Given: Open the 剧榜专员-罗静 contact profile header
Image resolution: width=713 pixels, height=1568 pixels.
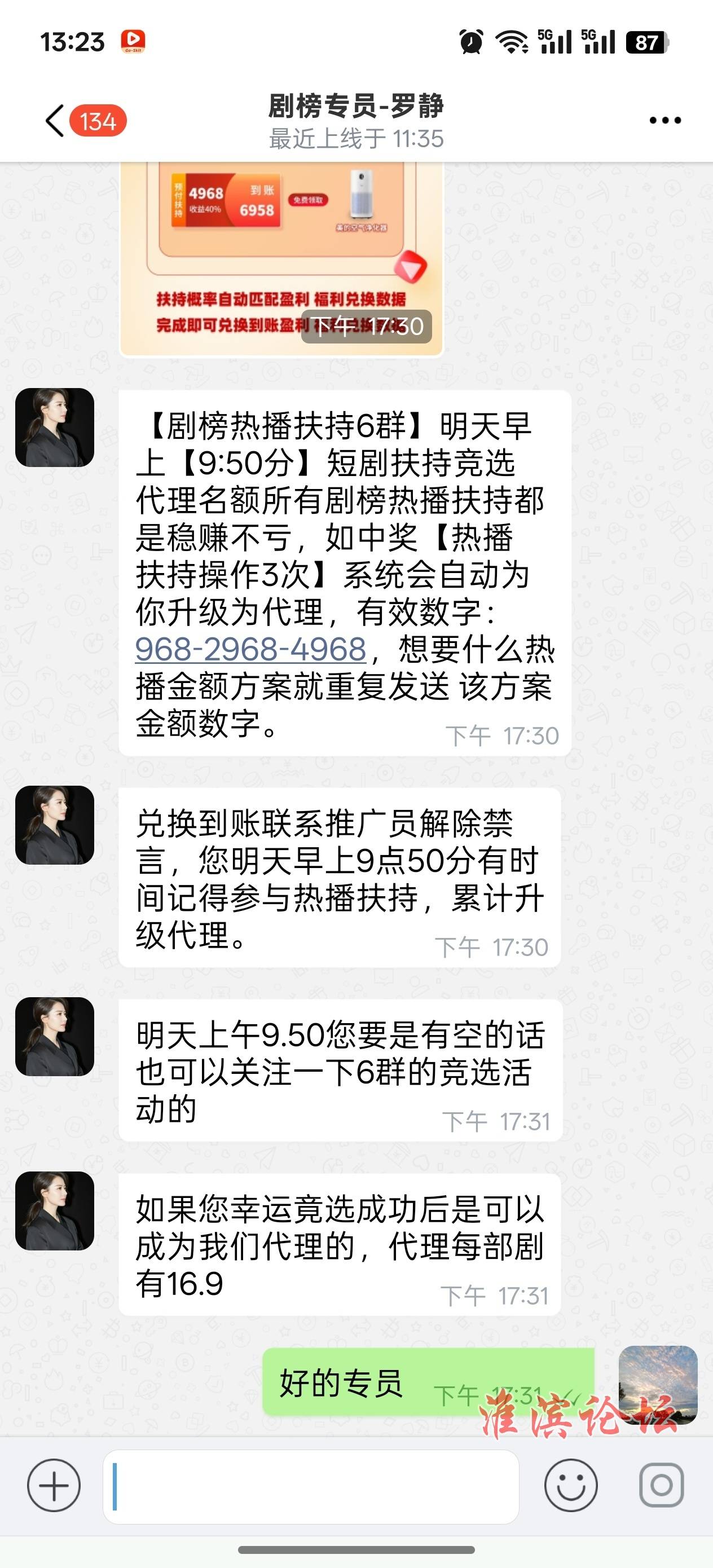Looking at the screenshot, I should pyautogui.click(x=356, y=120).
